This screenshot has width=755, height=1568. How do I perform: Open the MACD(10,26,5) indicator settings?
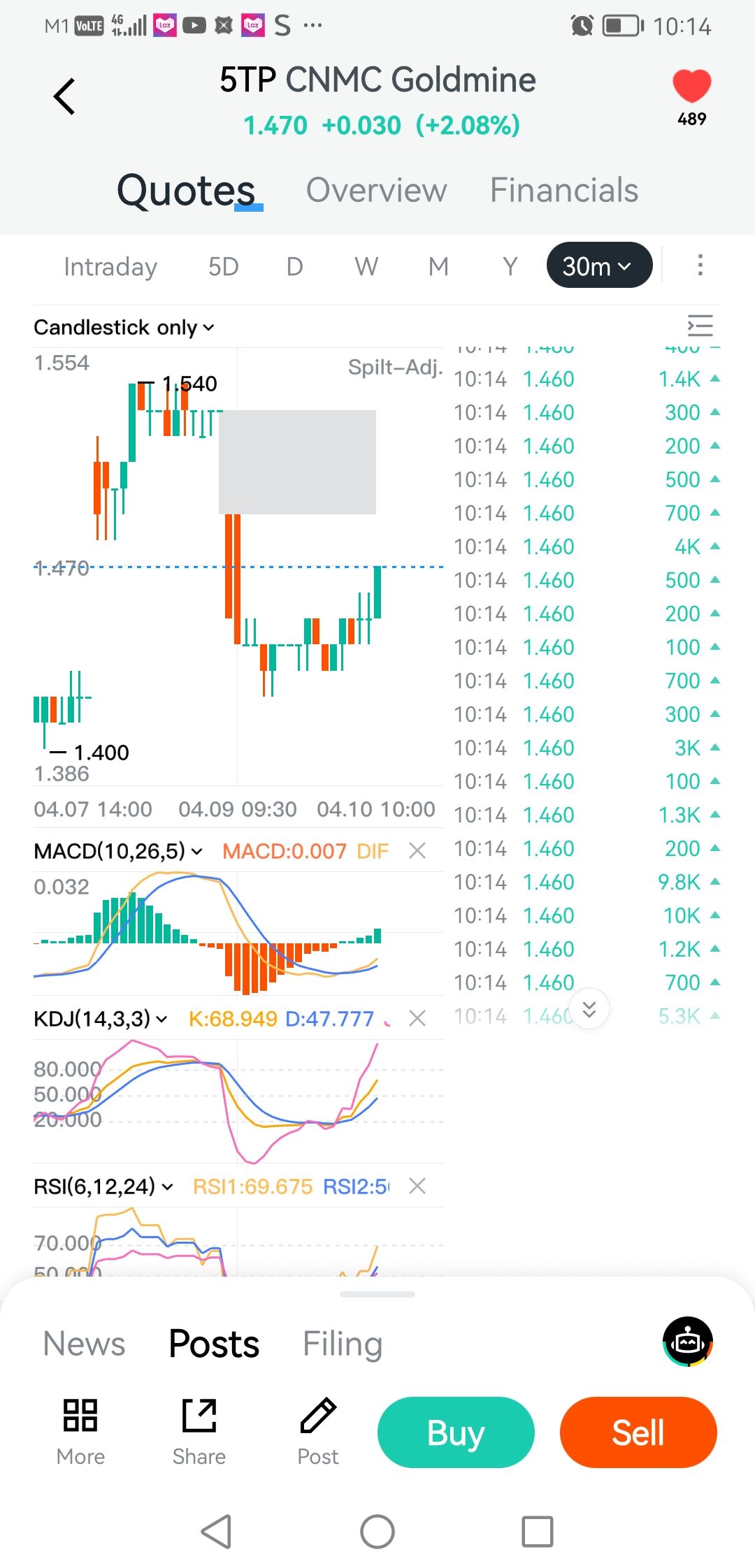click(118, 851)
